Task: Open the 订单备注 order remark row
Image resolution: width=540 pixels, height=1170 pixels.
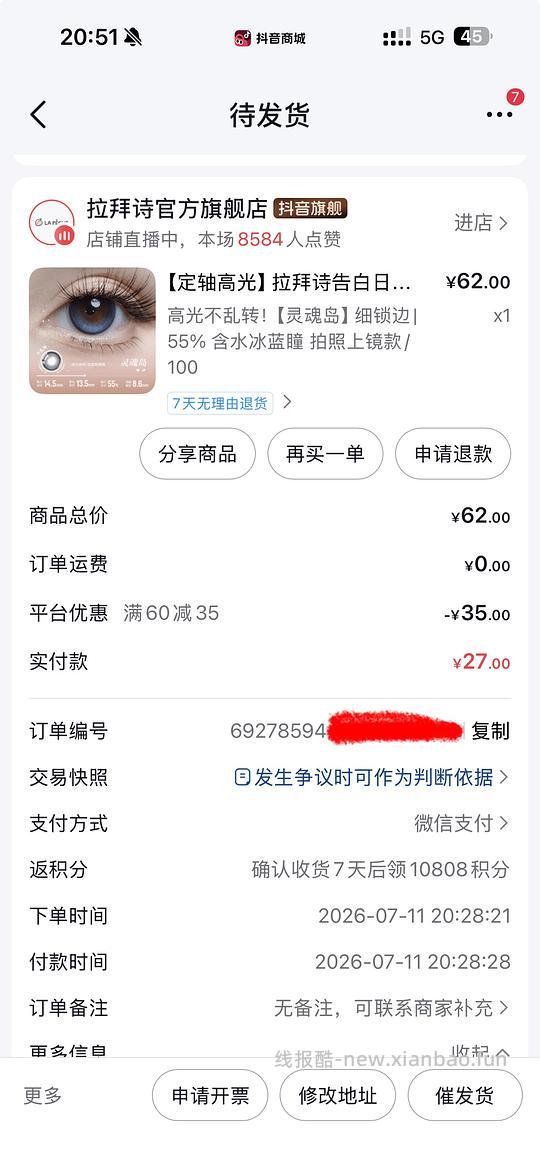Action: pos(270,1009)
